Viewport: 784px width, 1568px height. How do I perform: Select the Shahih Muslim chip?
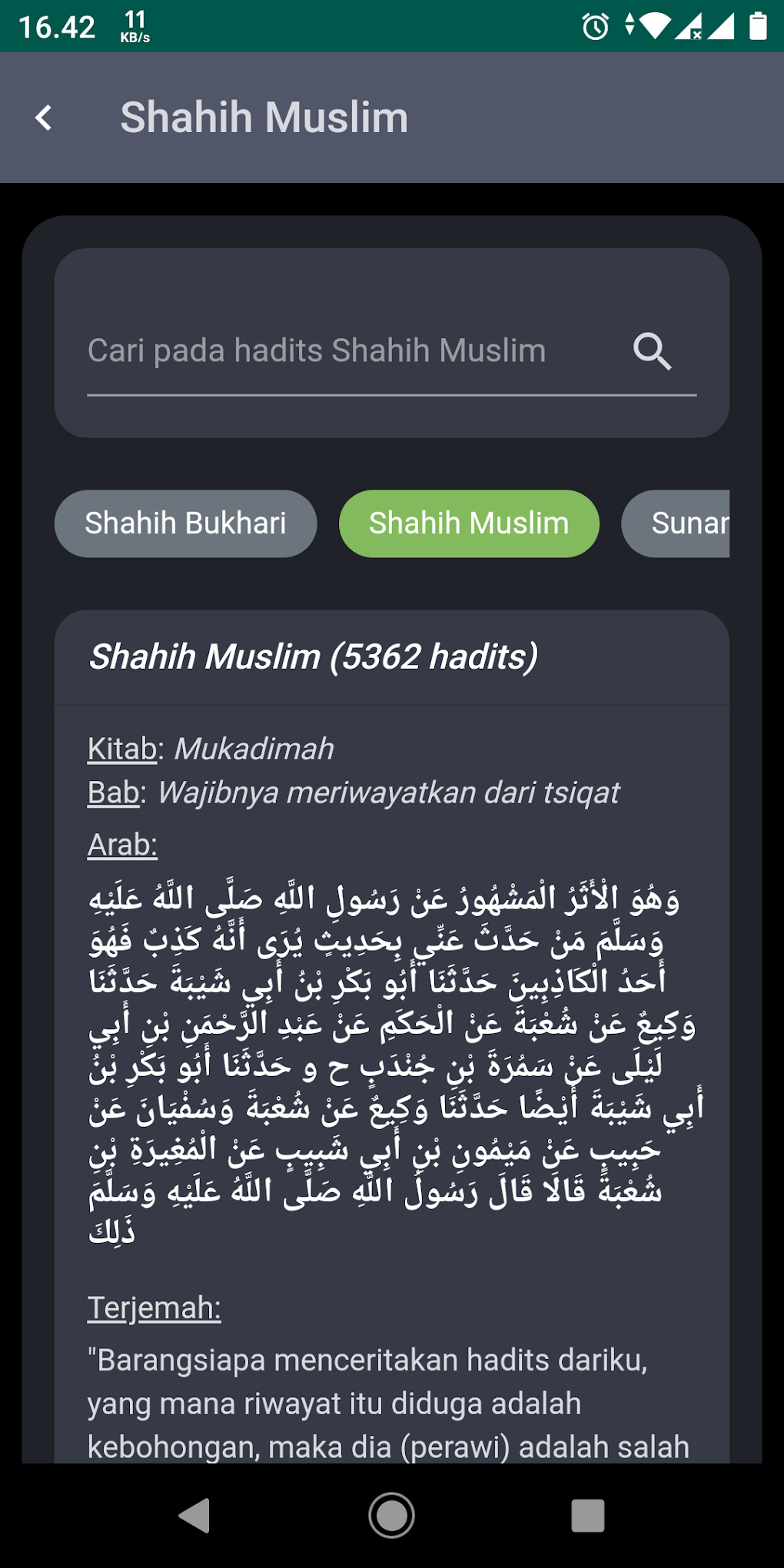click(x=469, y=523)
